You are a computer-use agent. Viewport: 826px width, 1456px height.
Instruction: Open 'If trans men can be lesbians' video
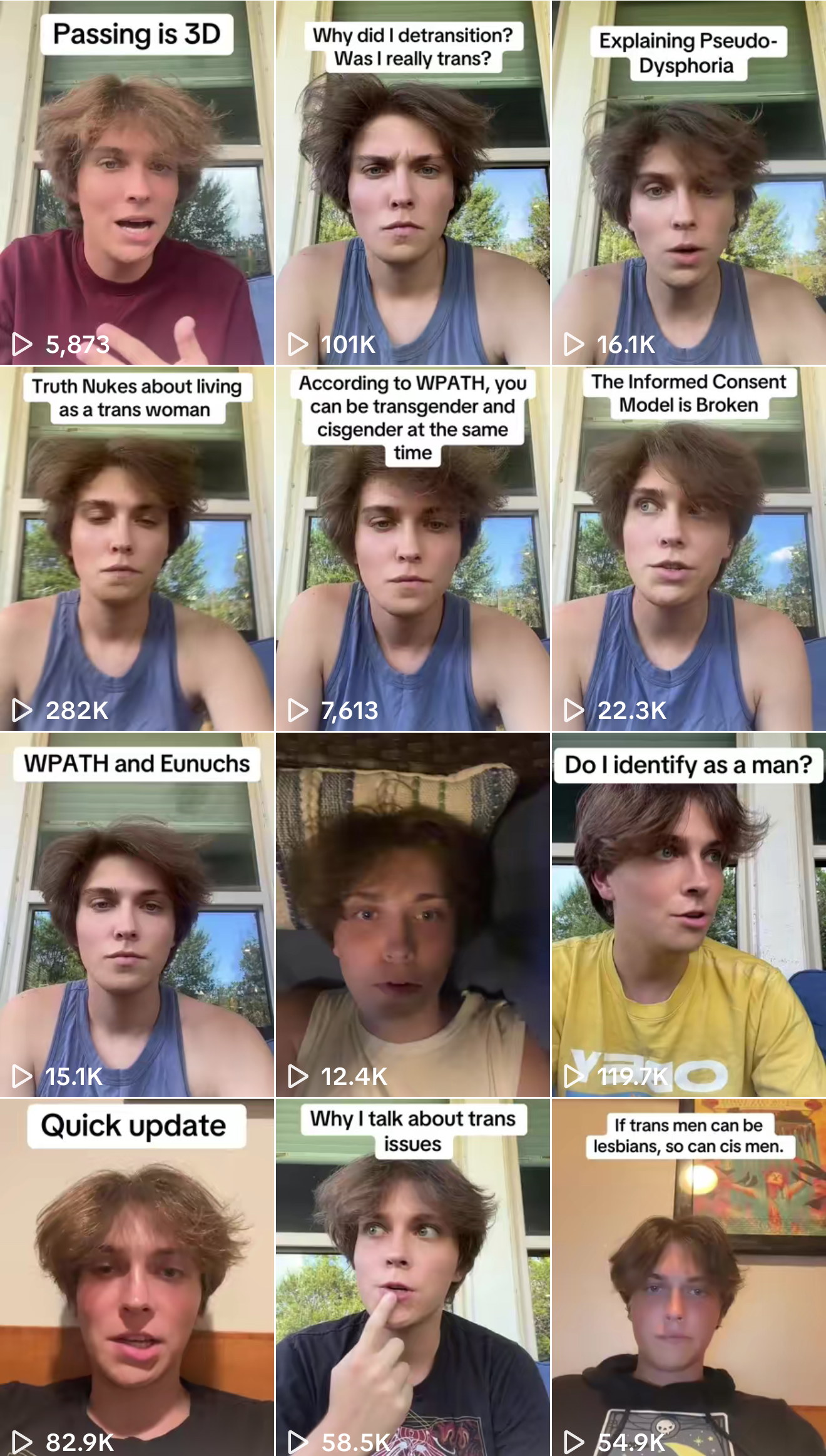(689, 1277)
